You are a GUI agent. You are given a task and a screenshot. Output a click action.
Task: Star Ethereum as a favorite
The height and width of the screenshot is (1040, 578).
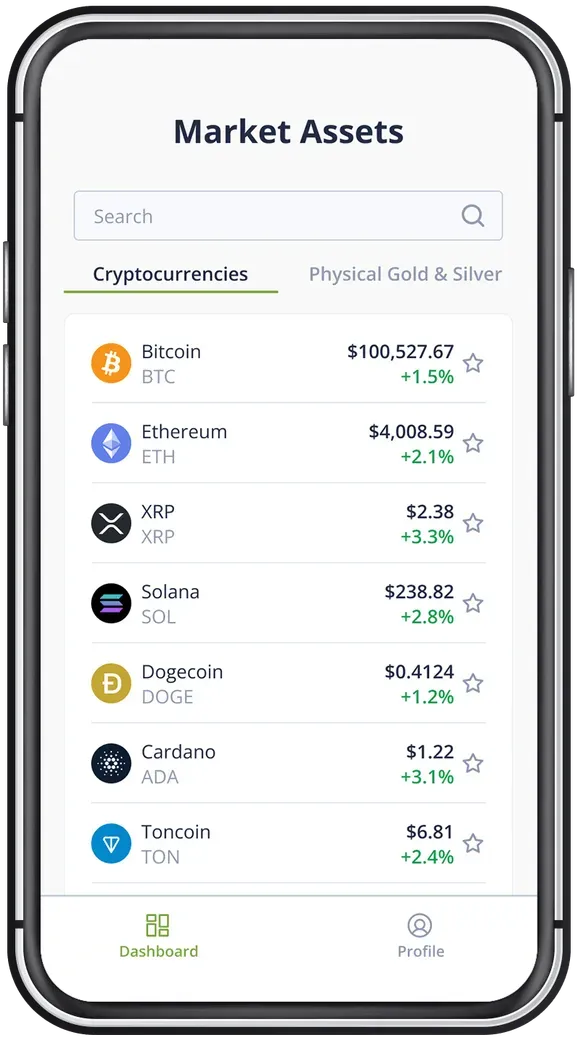click(472, 443)
